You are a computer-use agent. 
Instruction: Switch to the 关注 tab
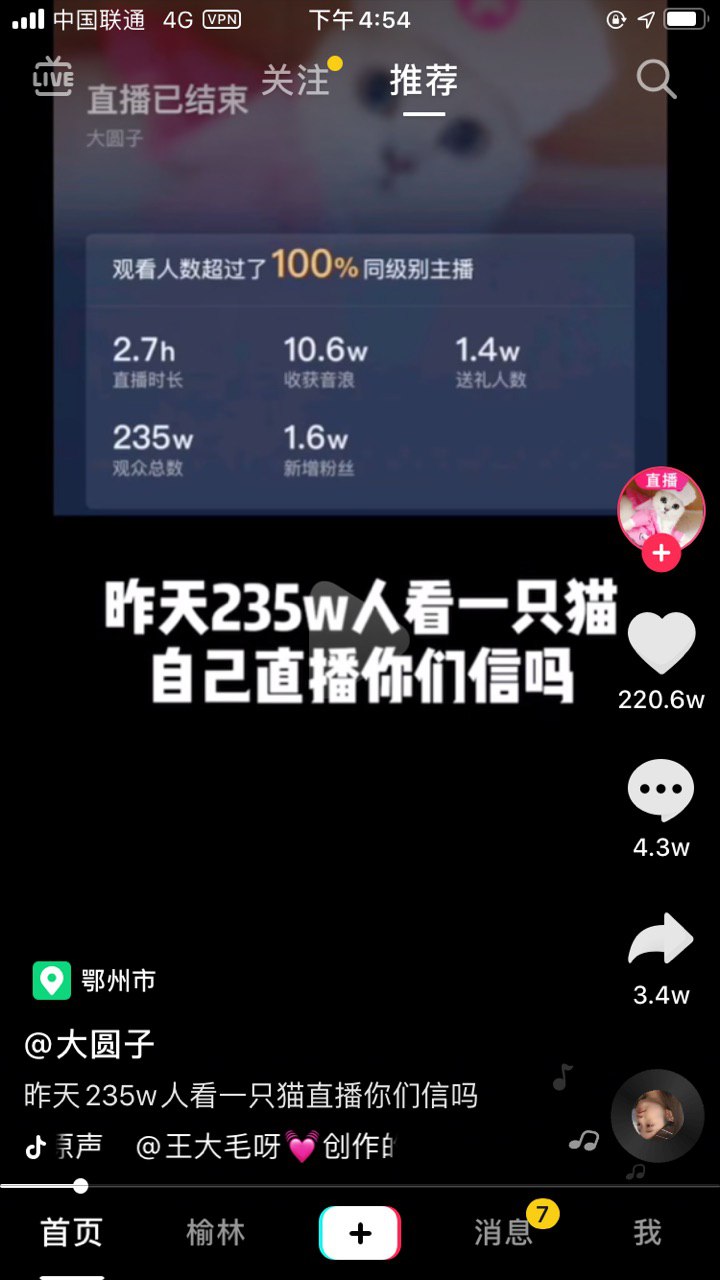(296, 81)
